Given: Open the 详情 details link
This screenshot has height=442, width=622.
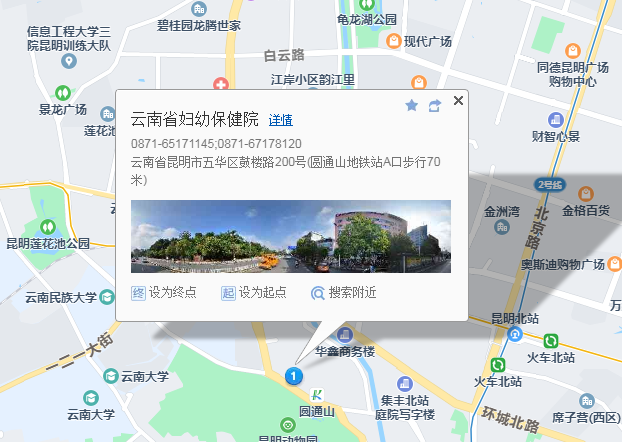Looking at the screenshot, I should point(280,121).
